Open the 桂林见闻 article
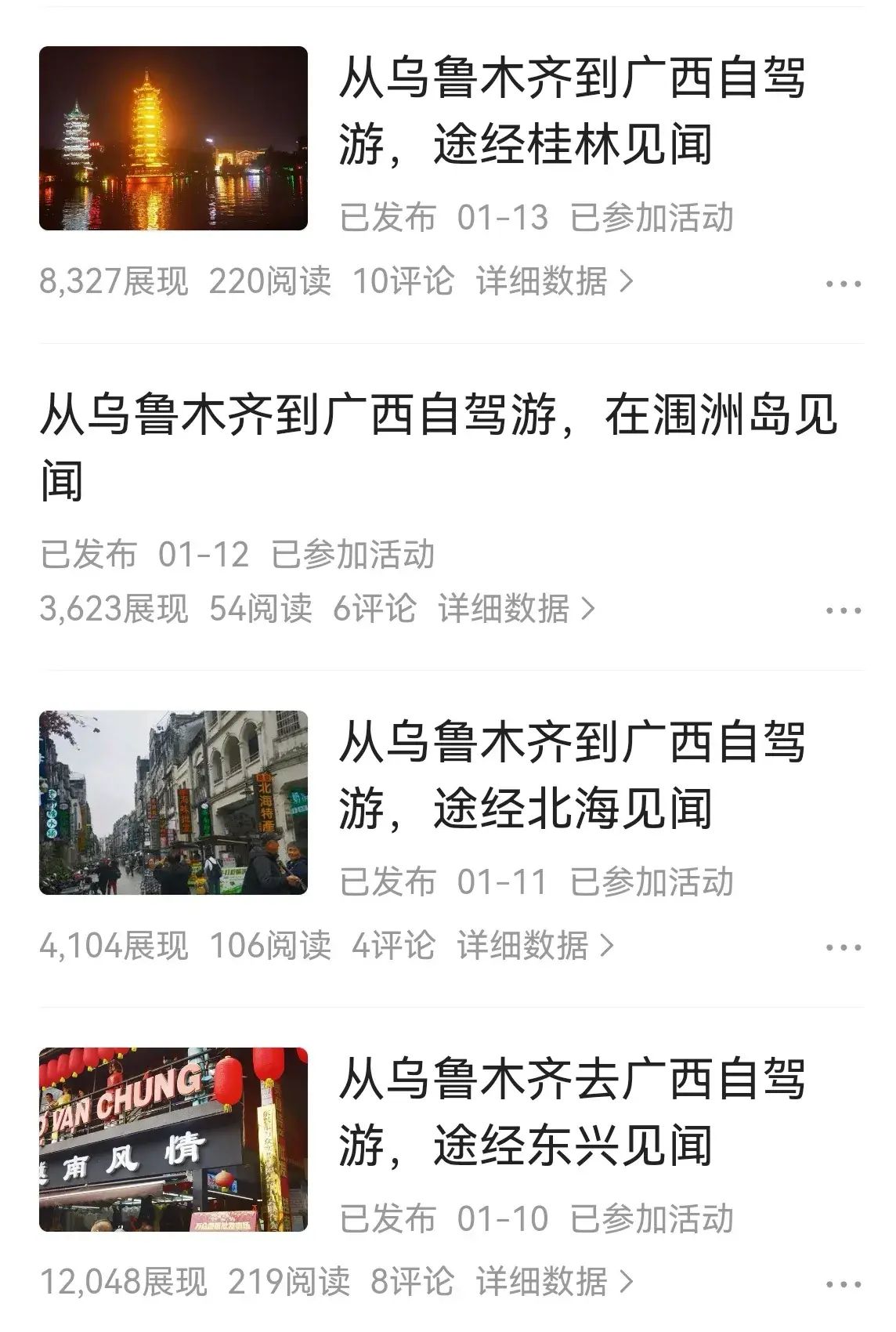Viewport: 896px width, 1332px height. [572, 111]
